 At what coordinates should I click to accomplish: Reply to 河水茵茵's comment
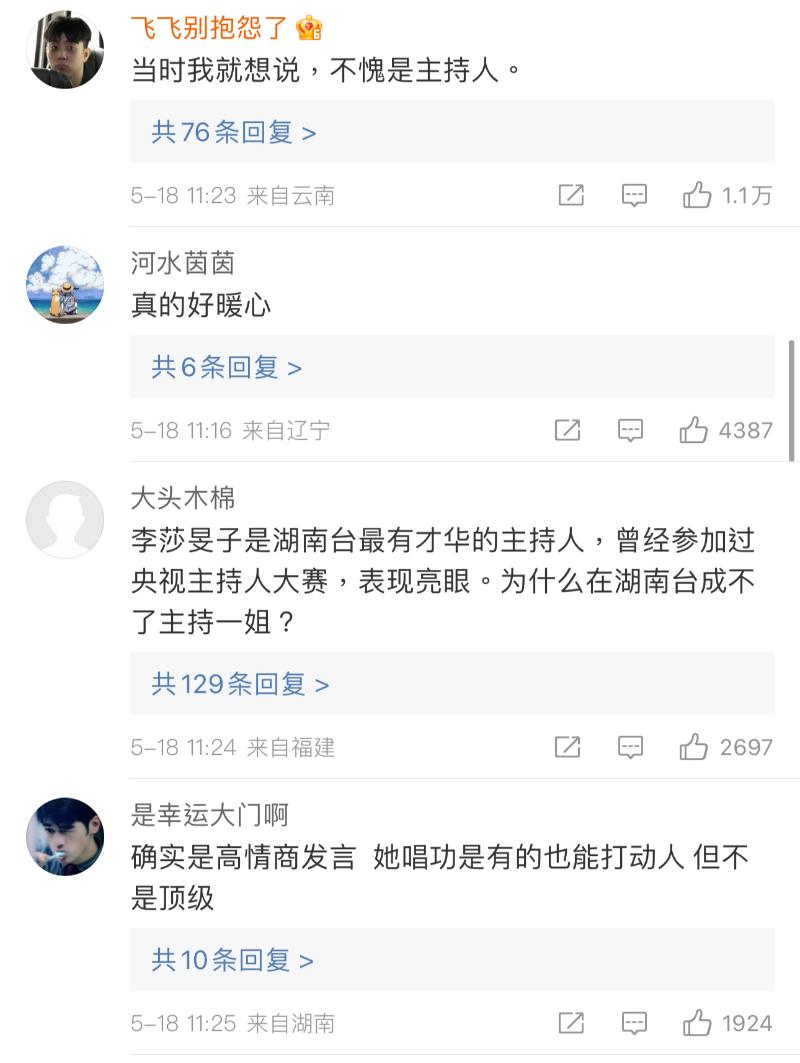(630, 430)
